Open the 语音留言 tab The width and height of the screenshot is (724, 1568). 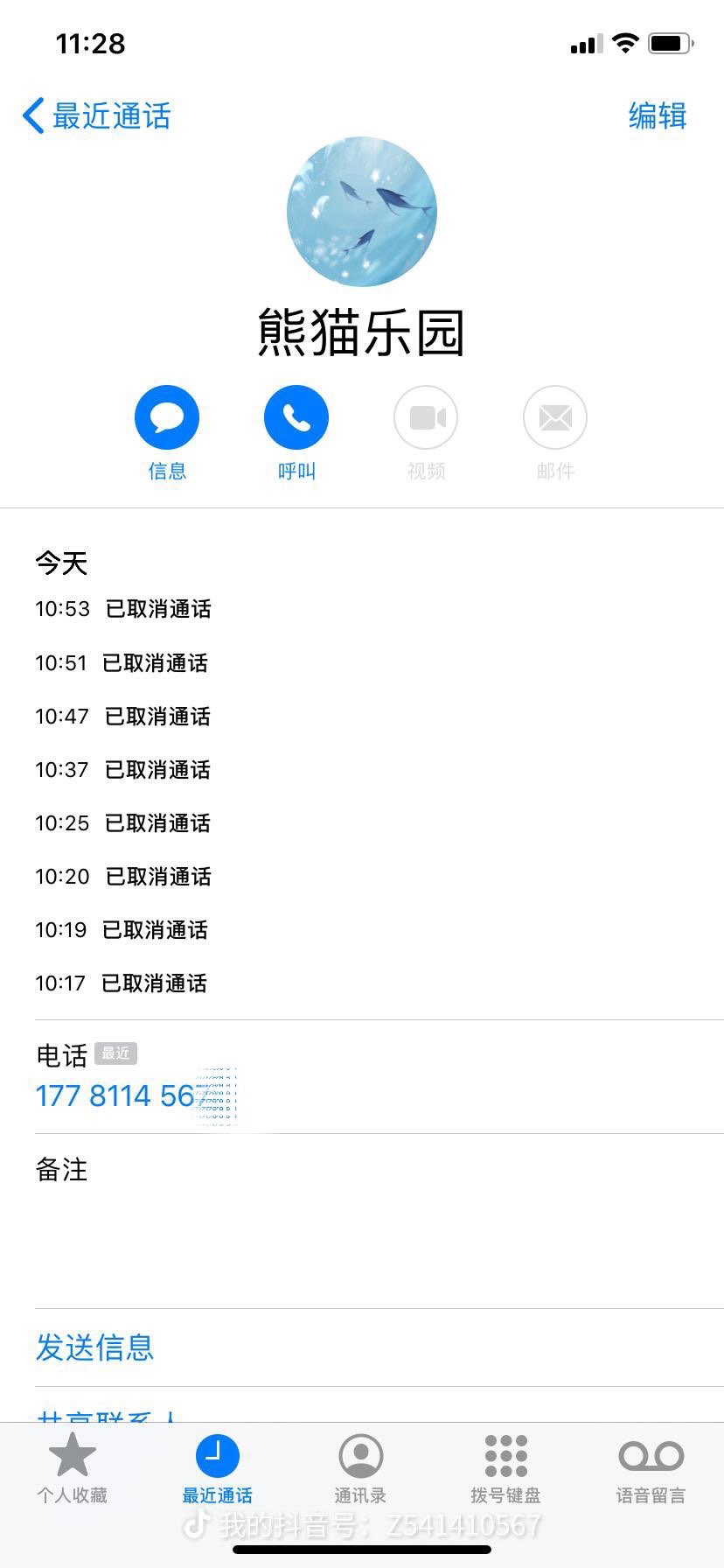click(651, 1468)
